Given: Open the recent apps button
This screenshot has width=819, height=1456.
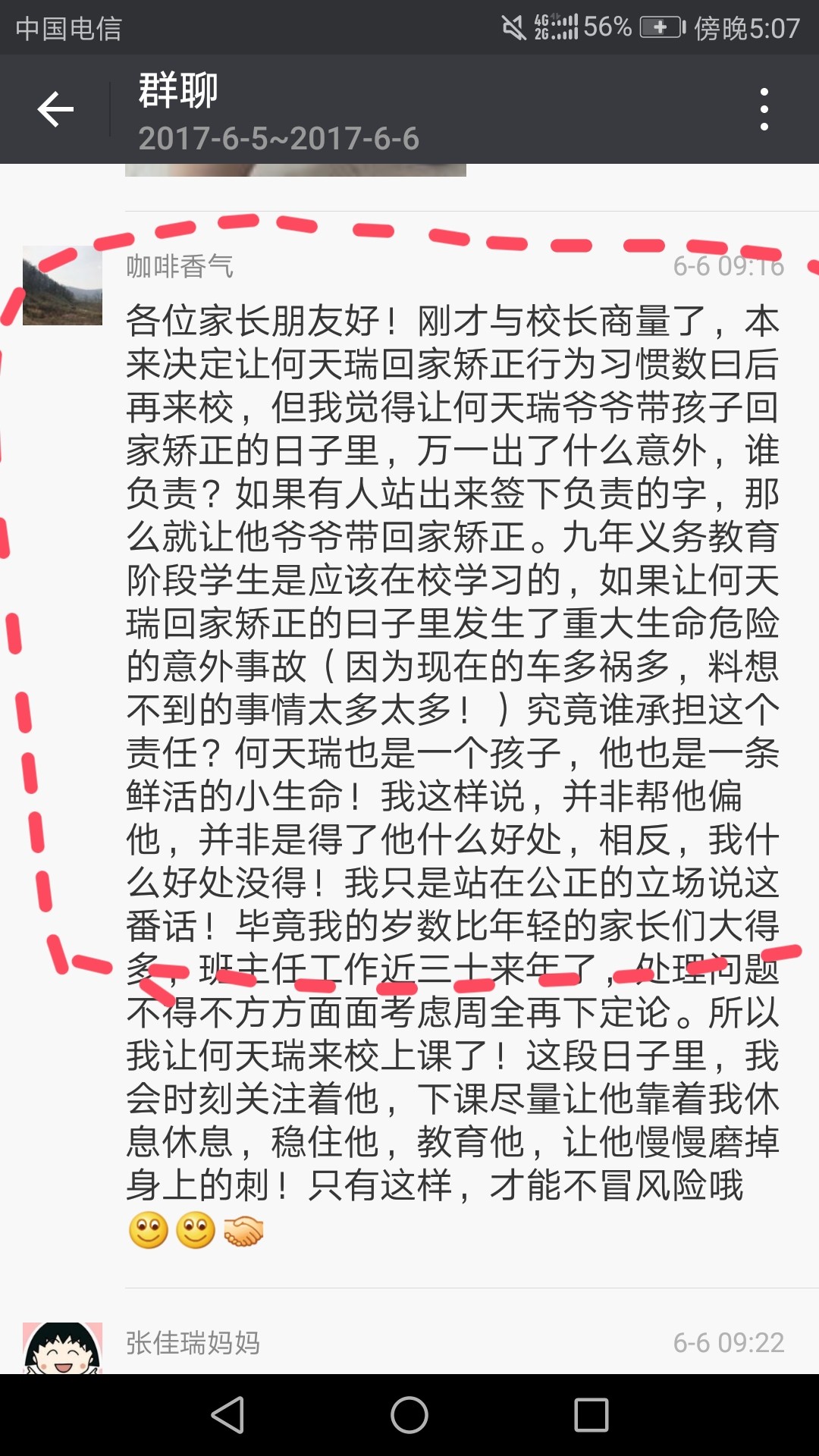Looking at the screenshot, I should [x=591, y=1415].
